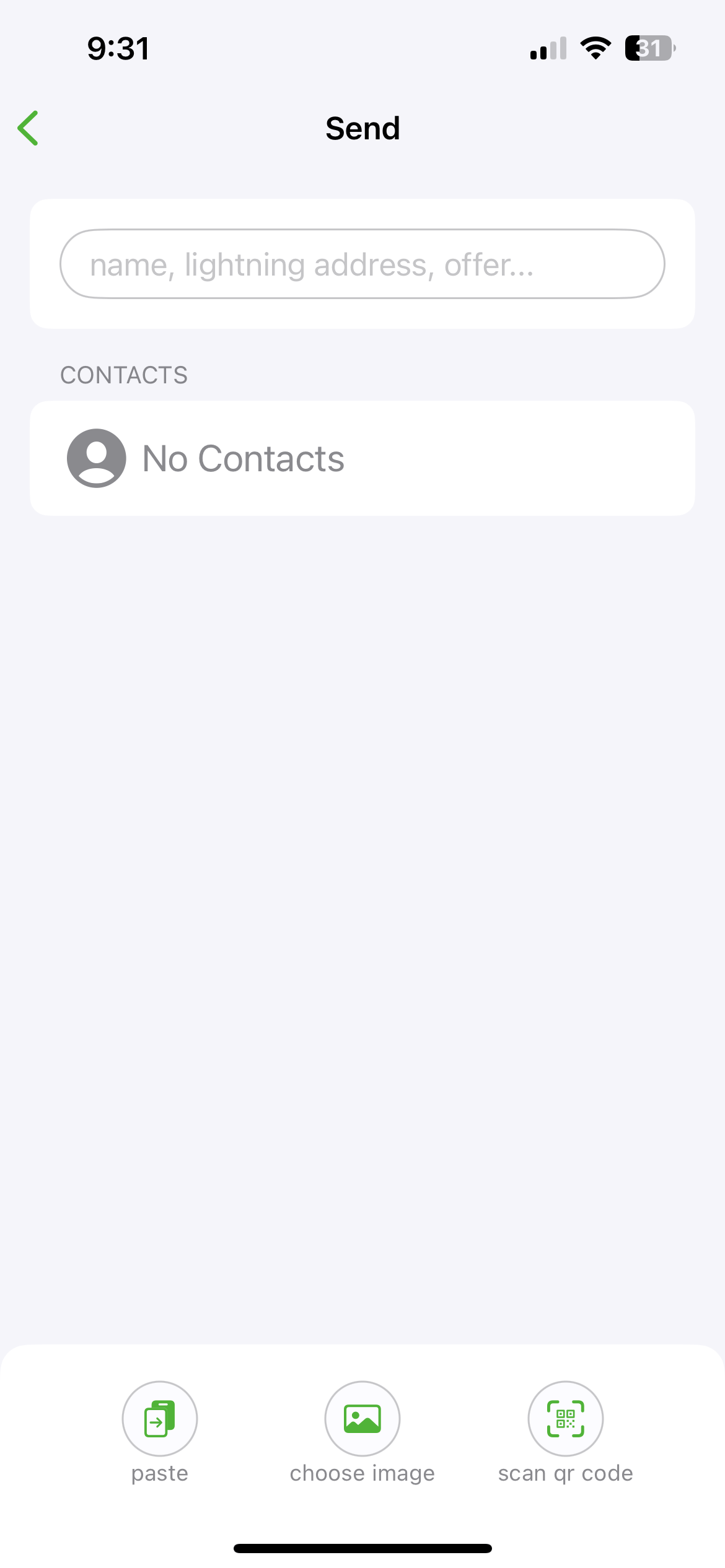Tap the scan qr code icon
This screenshot has height=1568, width=725.
pos(565,1418)
